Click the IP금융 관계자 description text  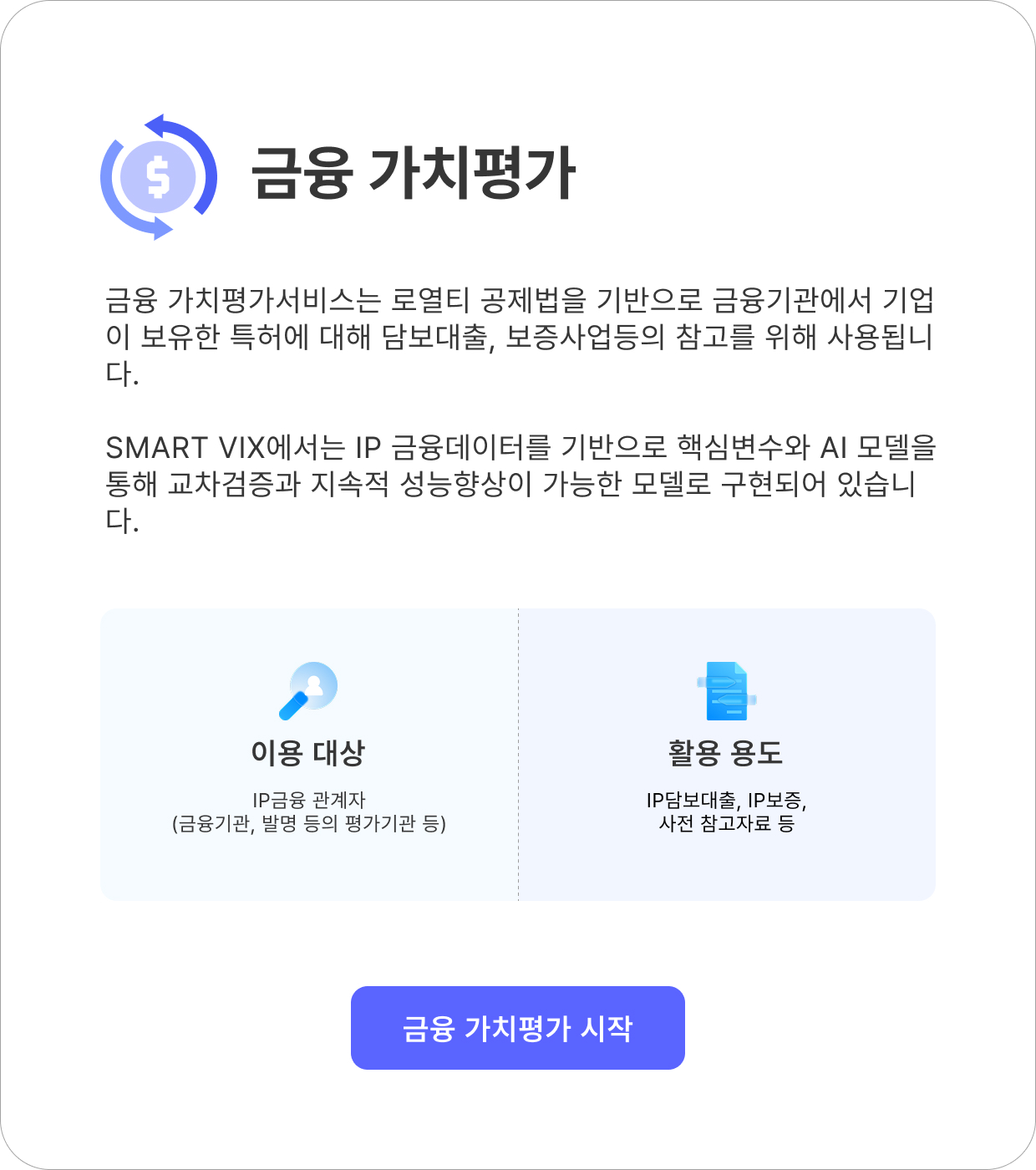pos(310,799)
